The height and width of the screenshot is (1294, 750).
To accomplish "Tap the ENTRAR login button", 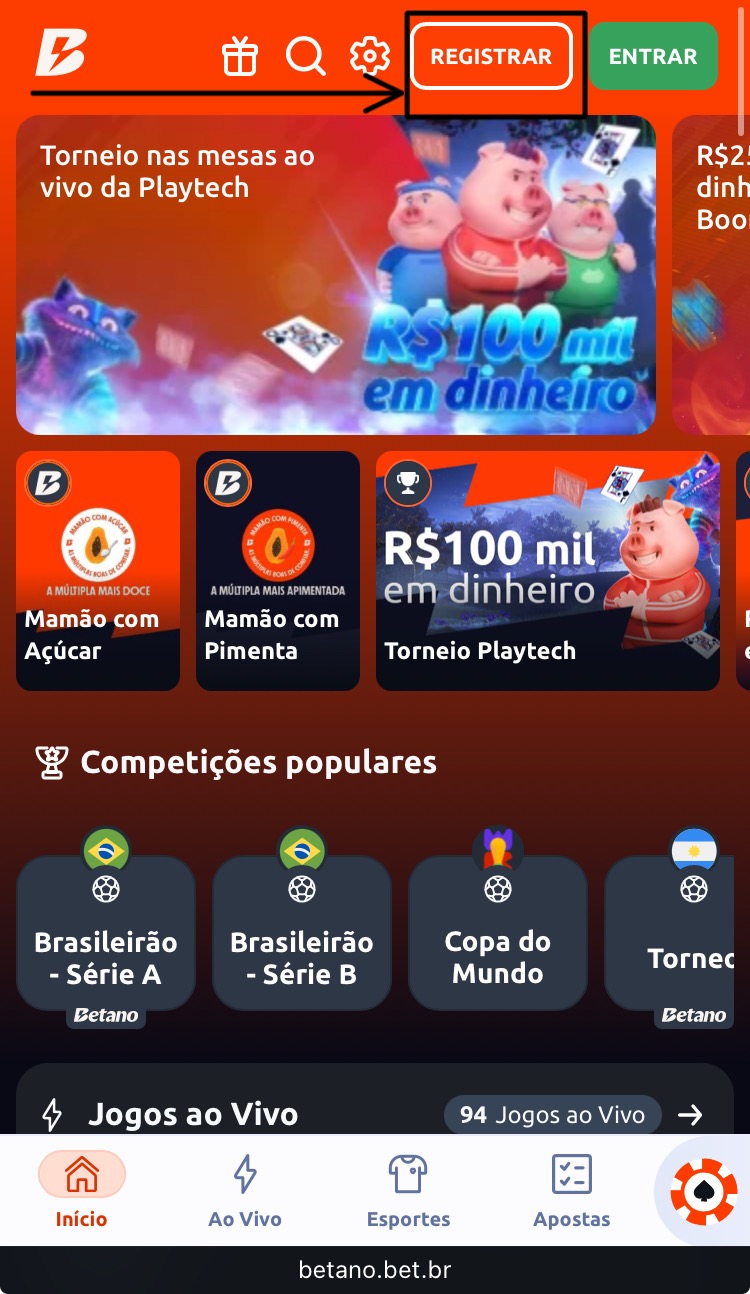I will tap(653, 57).
